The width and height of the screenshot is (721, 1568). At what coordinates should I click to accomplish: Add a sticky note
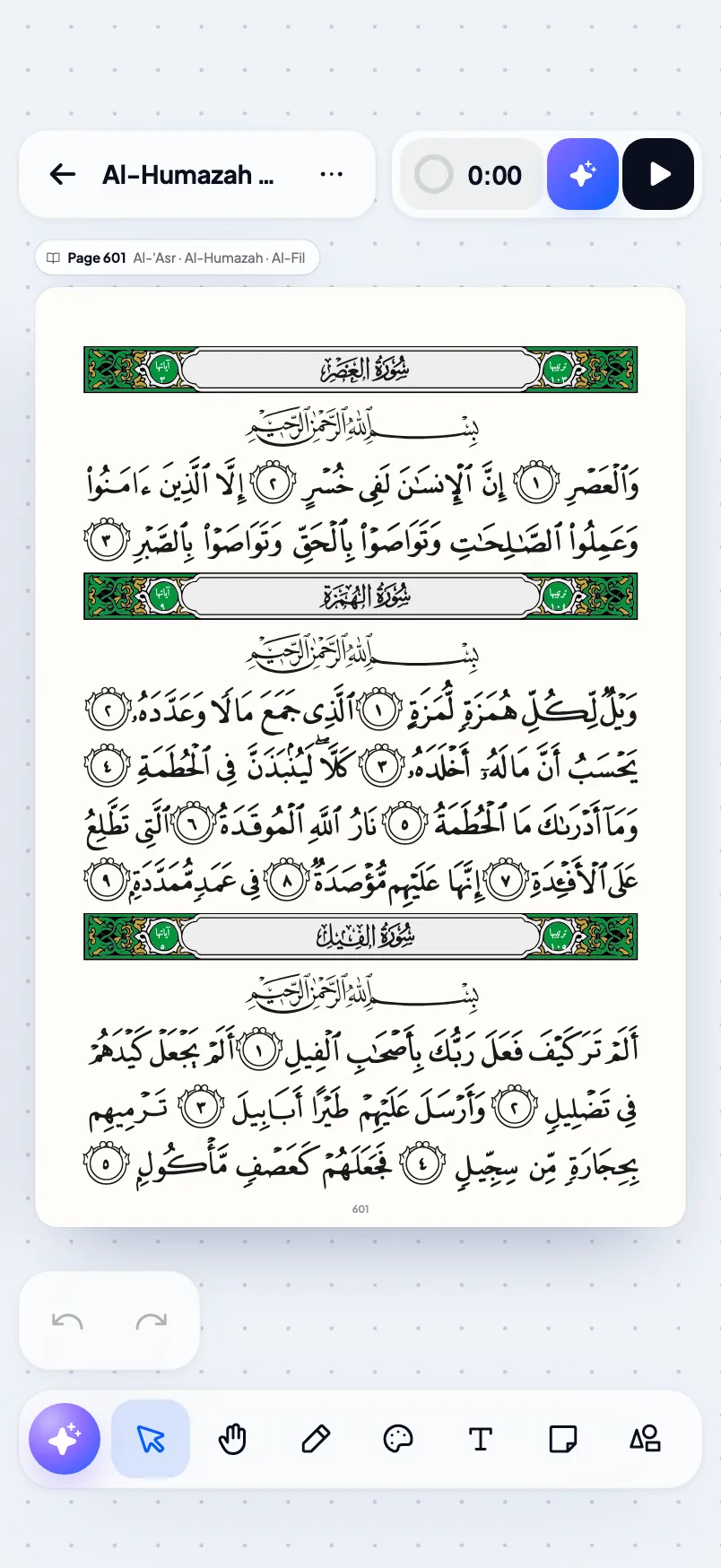click(x=563, y=1439)
